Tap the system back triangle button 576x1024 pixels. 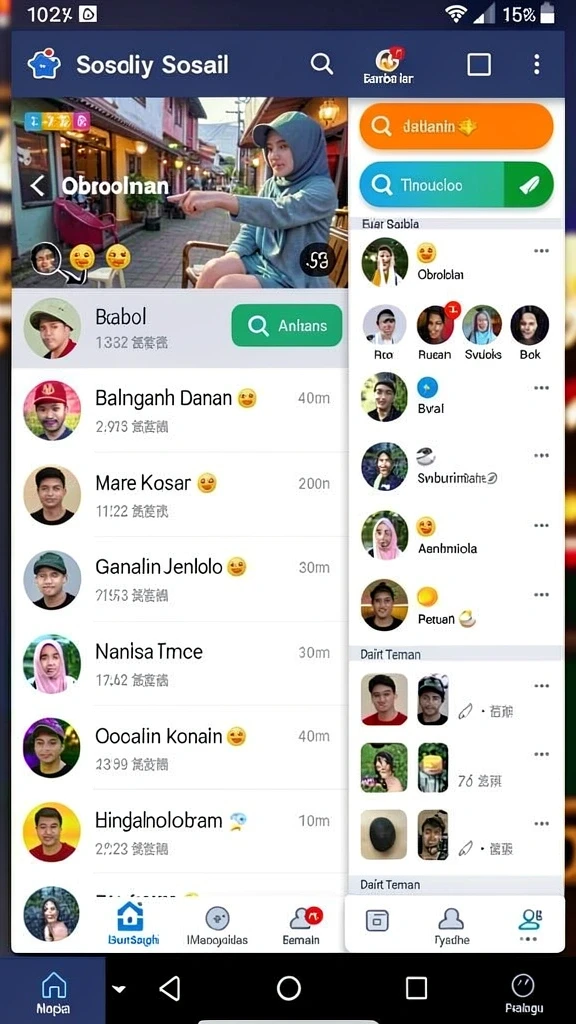click(170, 988)
